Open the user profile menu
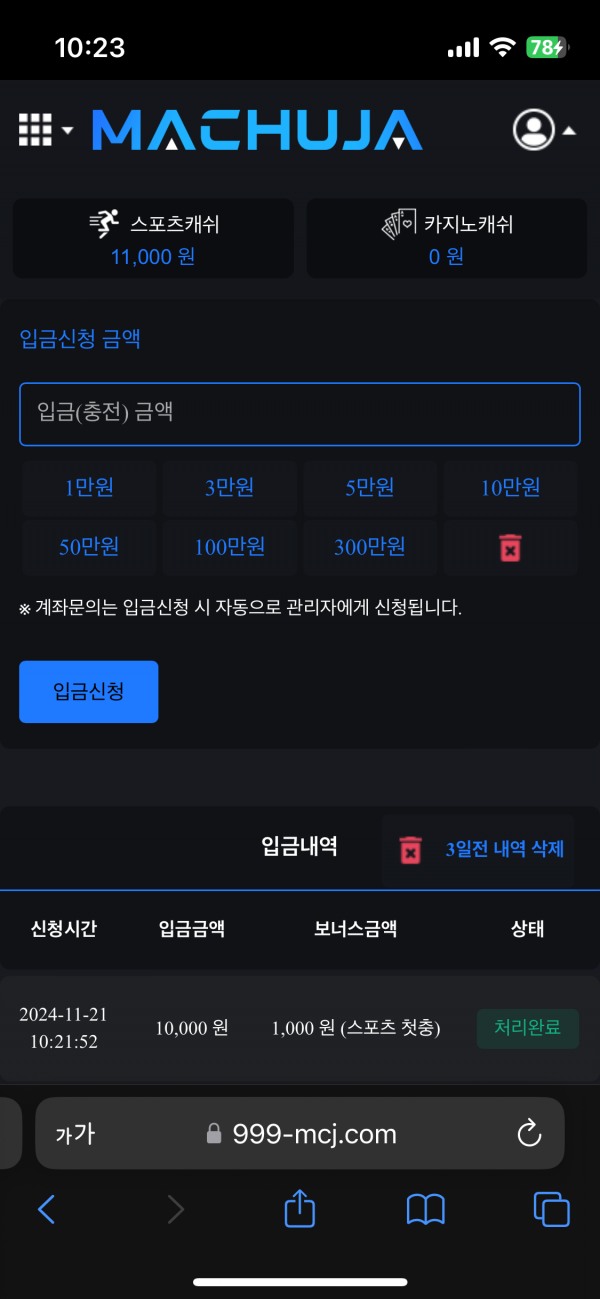600x1299 pixels. click(543, 130)
